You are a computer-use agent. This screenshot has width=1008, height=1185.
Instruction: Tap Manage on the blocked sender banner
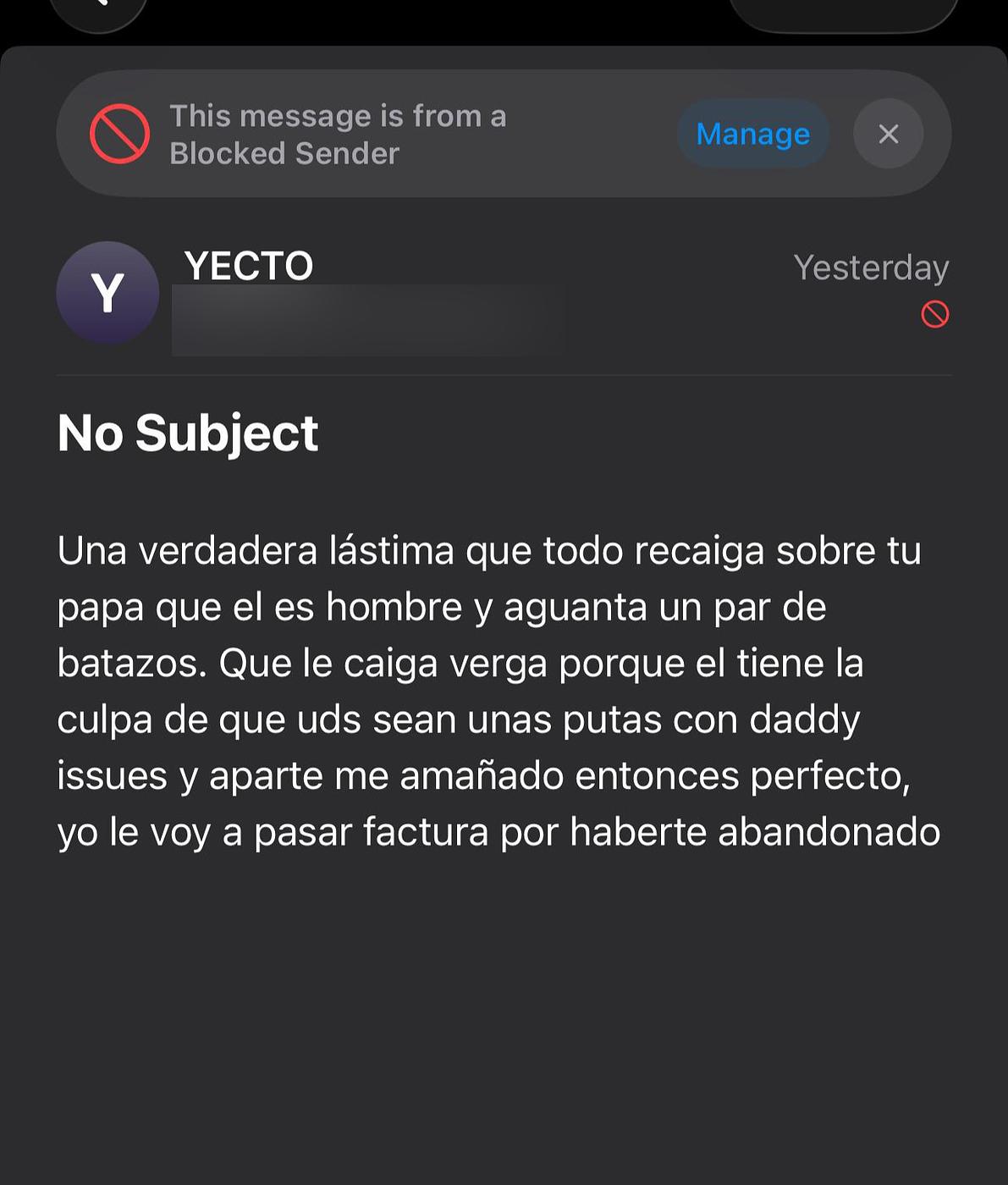752,134
